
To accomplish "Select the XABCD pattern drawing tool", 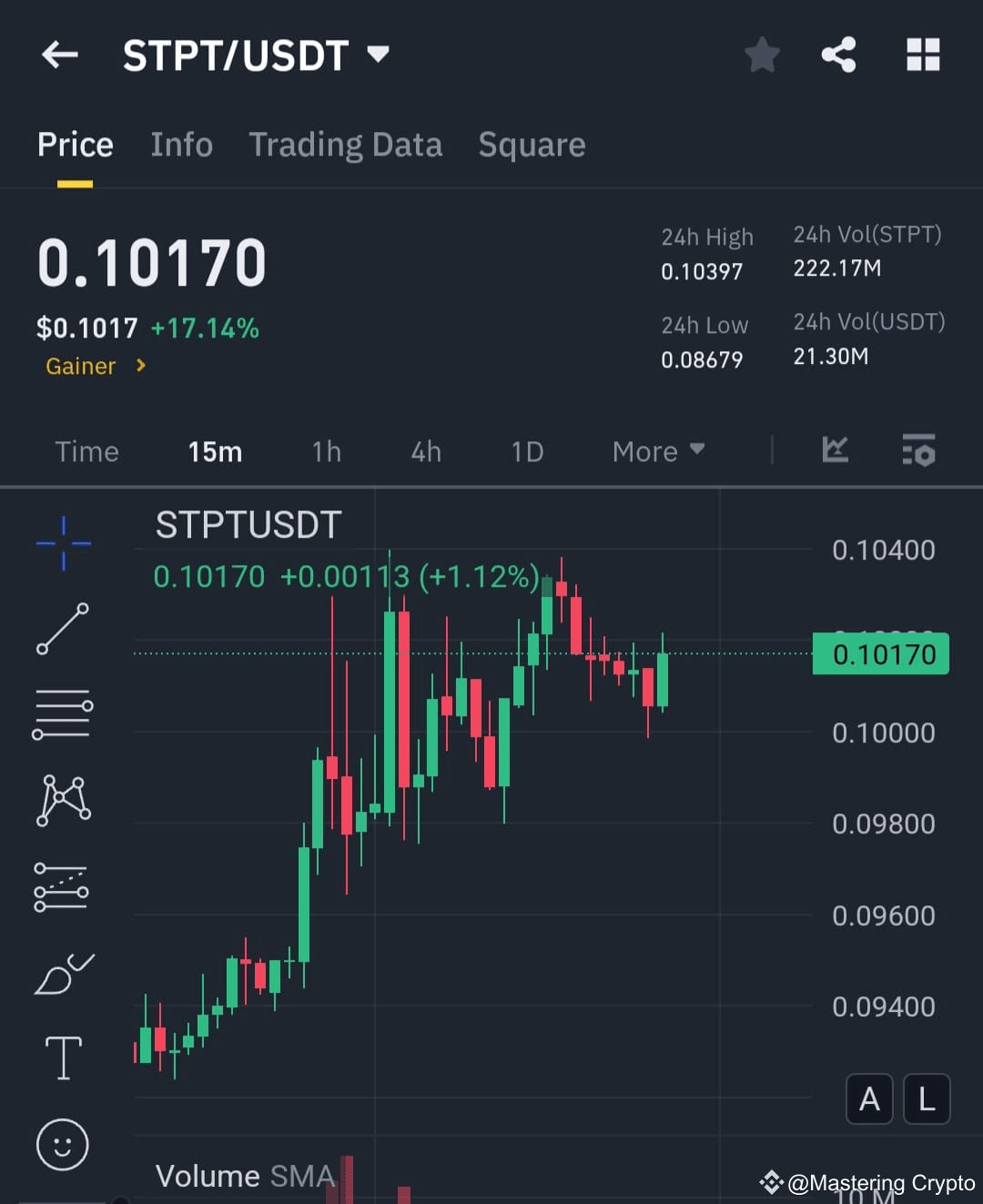I will [63, 798].
